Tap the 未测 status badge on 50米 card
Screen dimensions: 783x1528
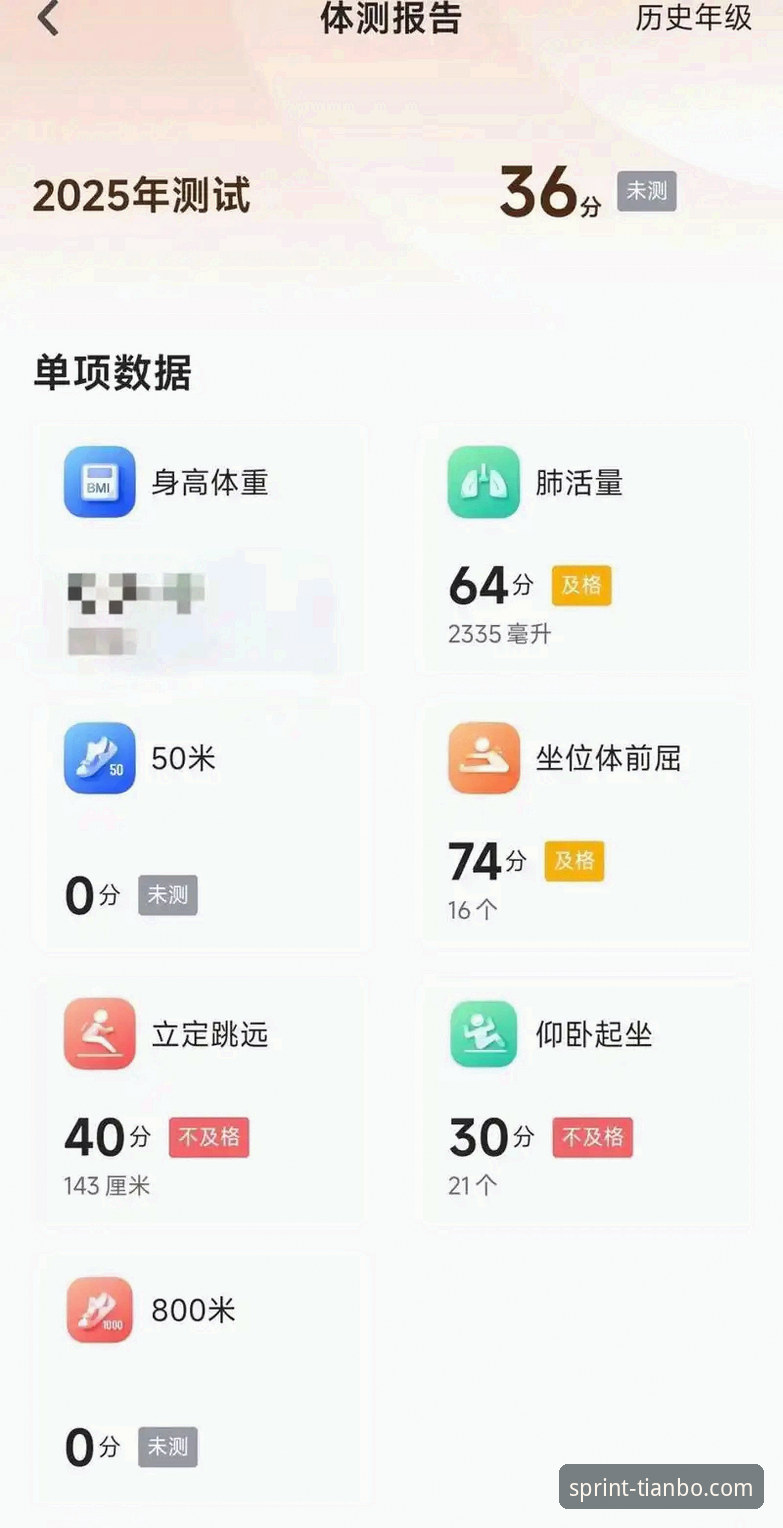point(167,896)
